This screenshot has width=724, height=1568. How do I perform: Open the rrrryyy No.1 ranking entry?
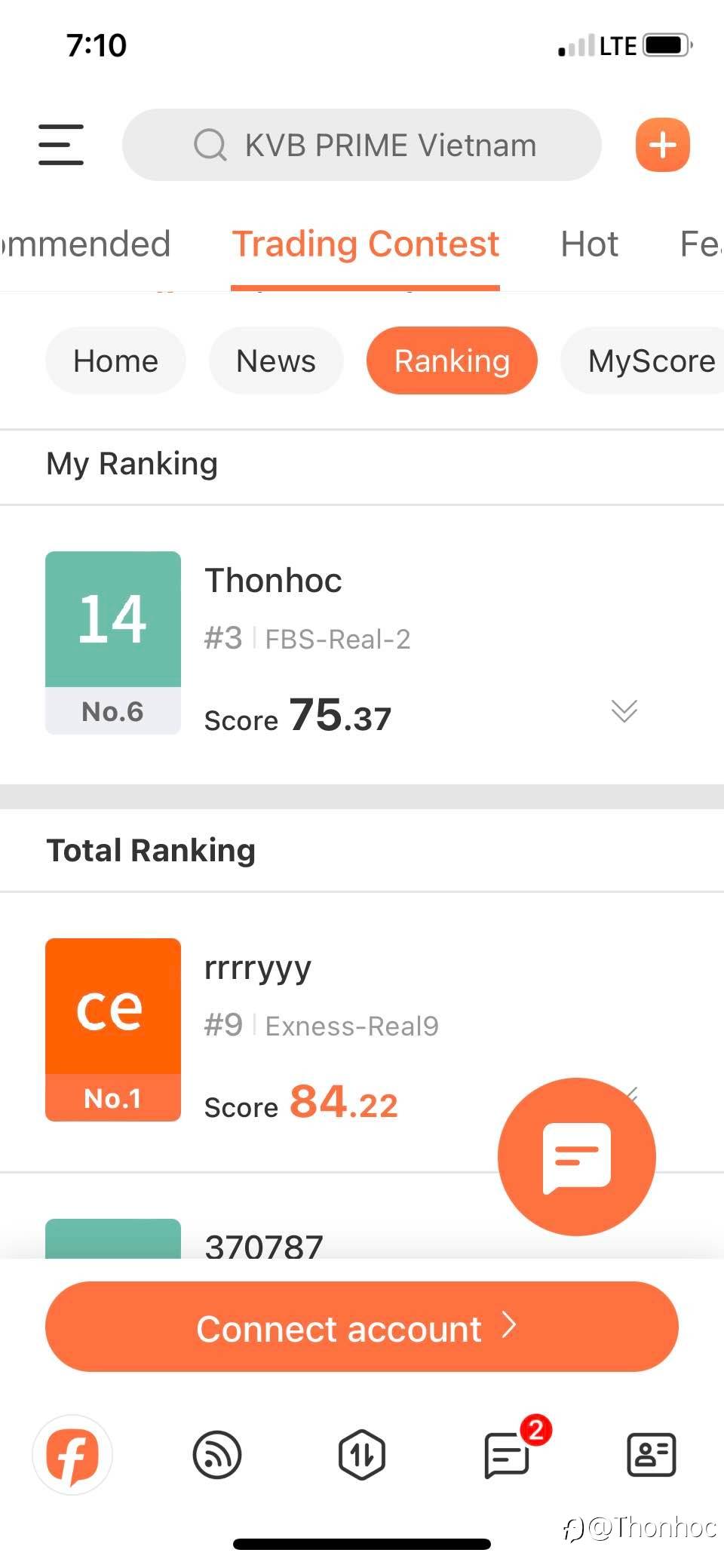[302, 1029]
